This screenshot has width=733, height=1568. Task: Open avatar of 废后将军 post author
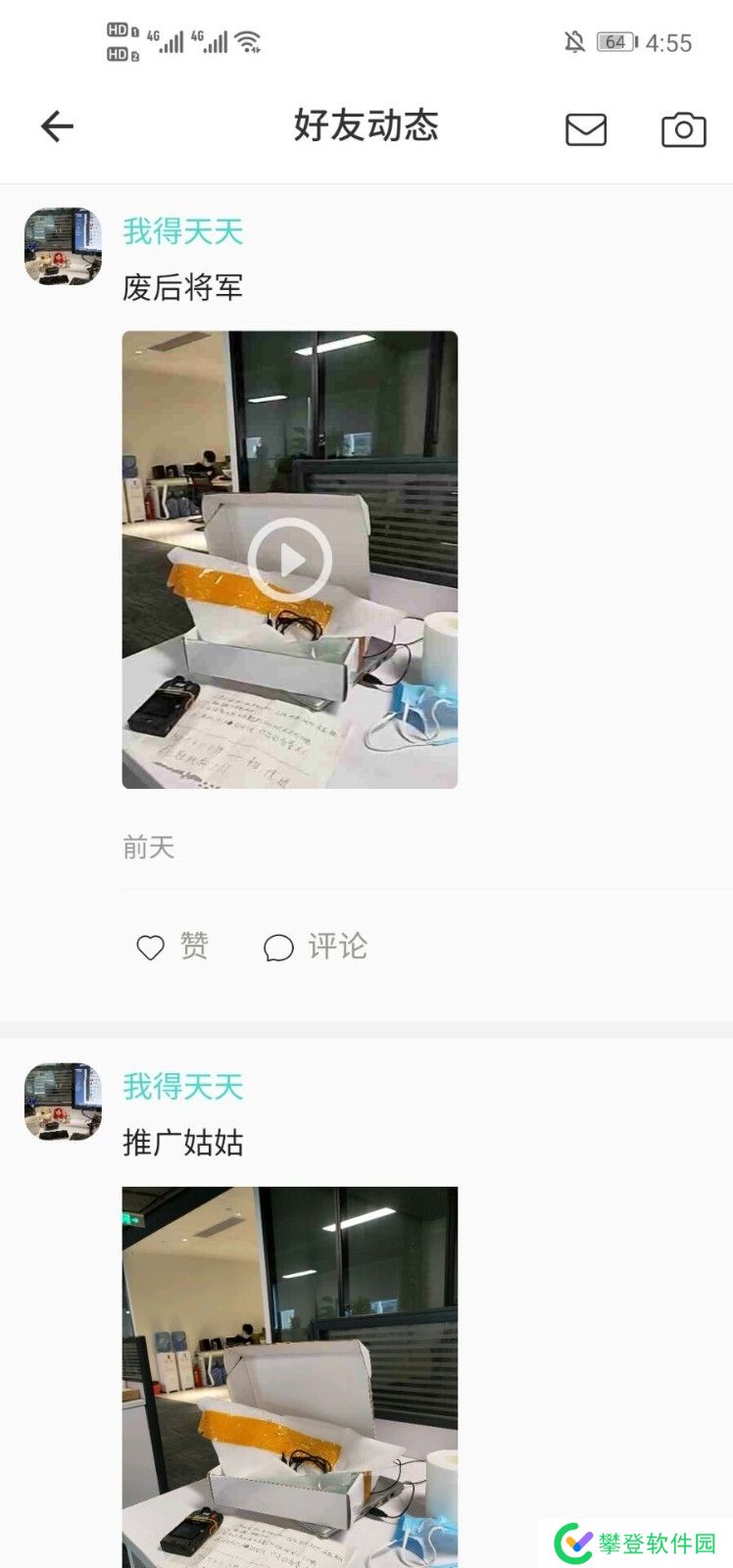63,246
